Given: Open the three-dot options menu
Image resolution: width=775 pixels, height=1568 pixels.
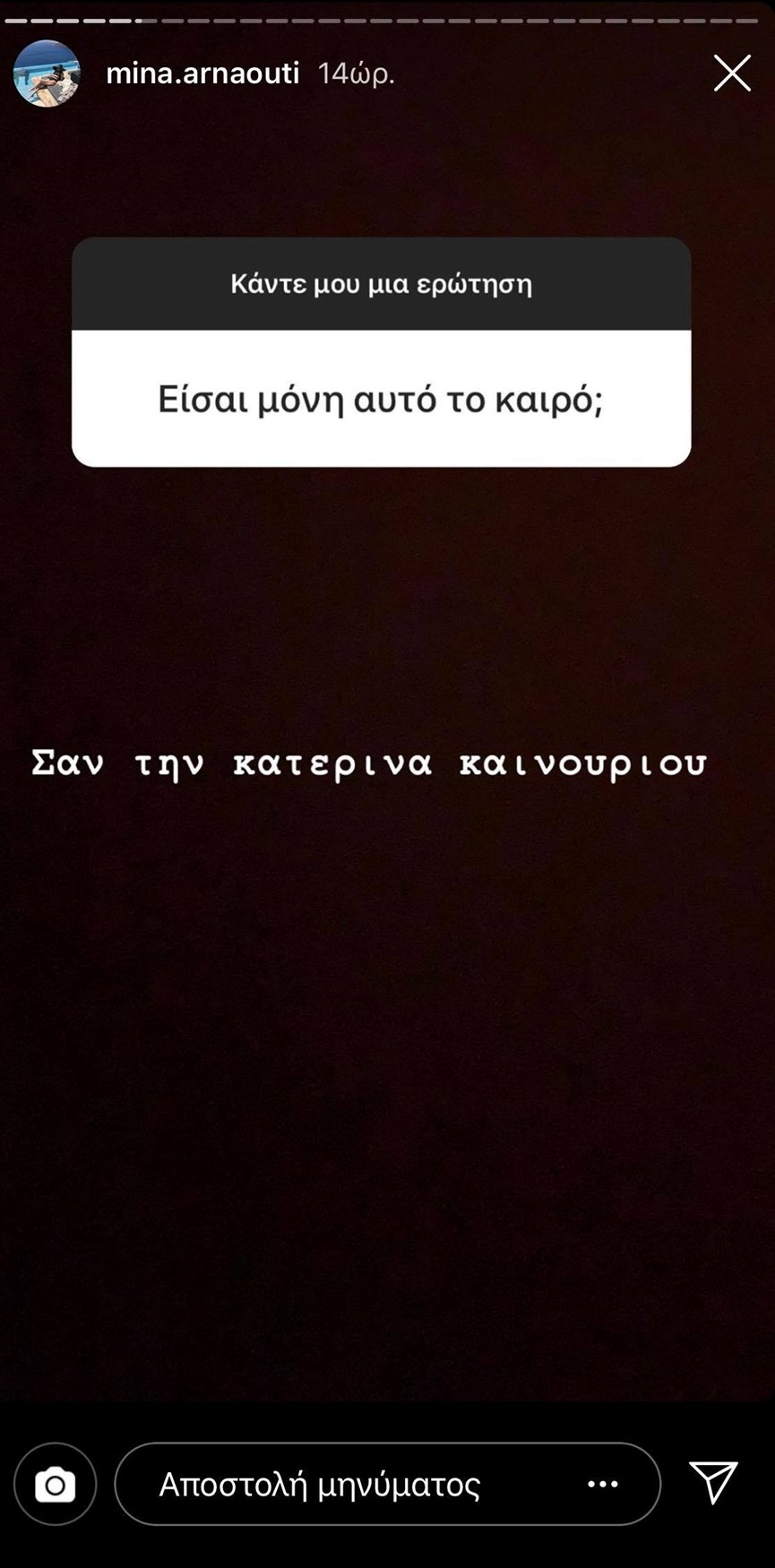Looking at the screenshot, I should [x=602, y=1485].
